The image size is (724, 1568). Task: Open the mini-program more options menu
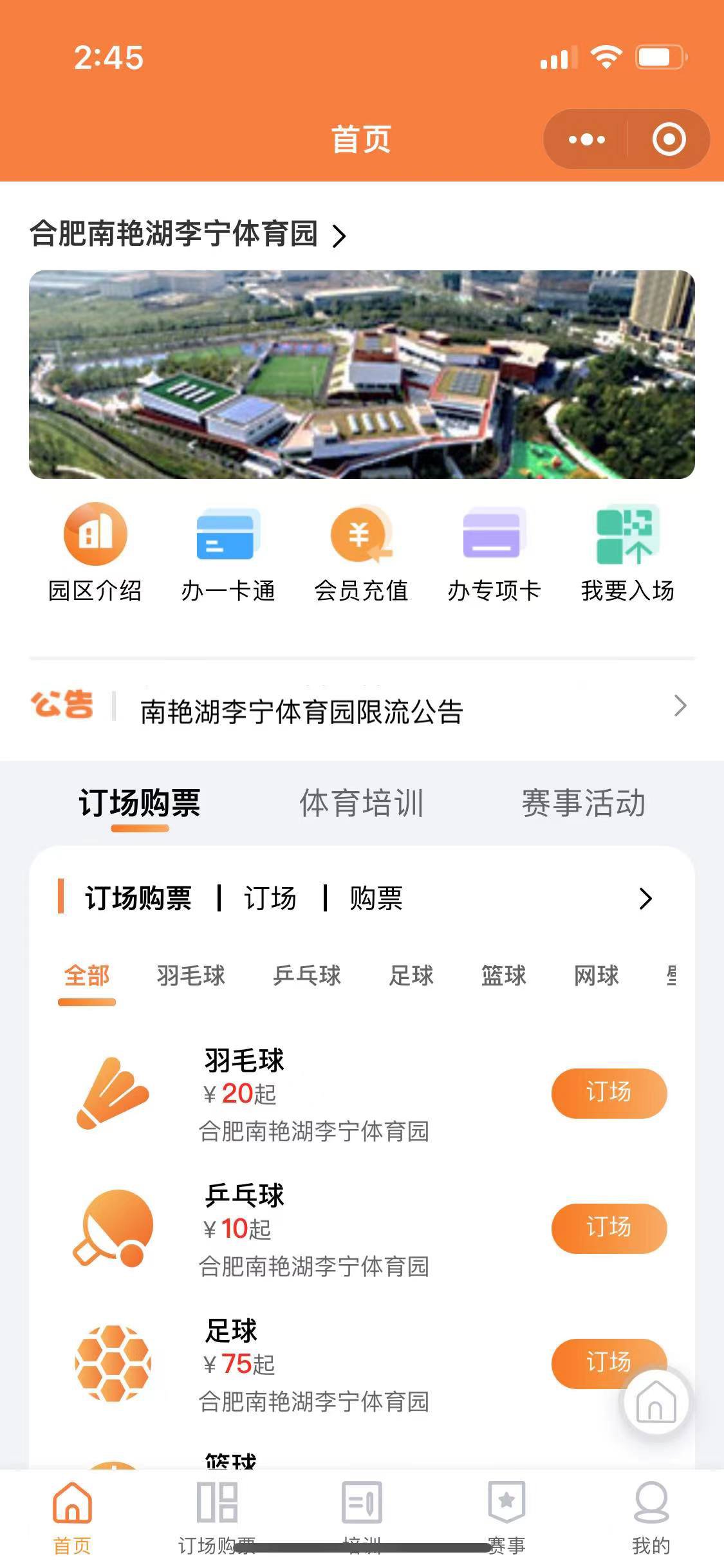pyautogui.click(x=586, y=139)
